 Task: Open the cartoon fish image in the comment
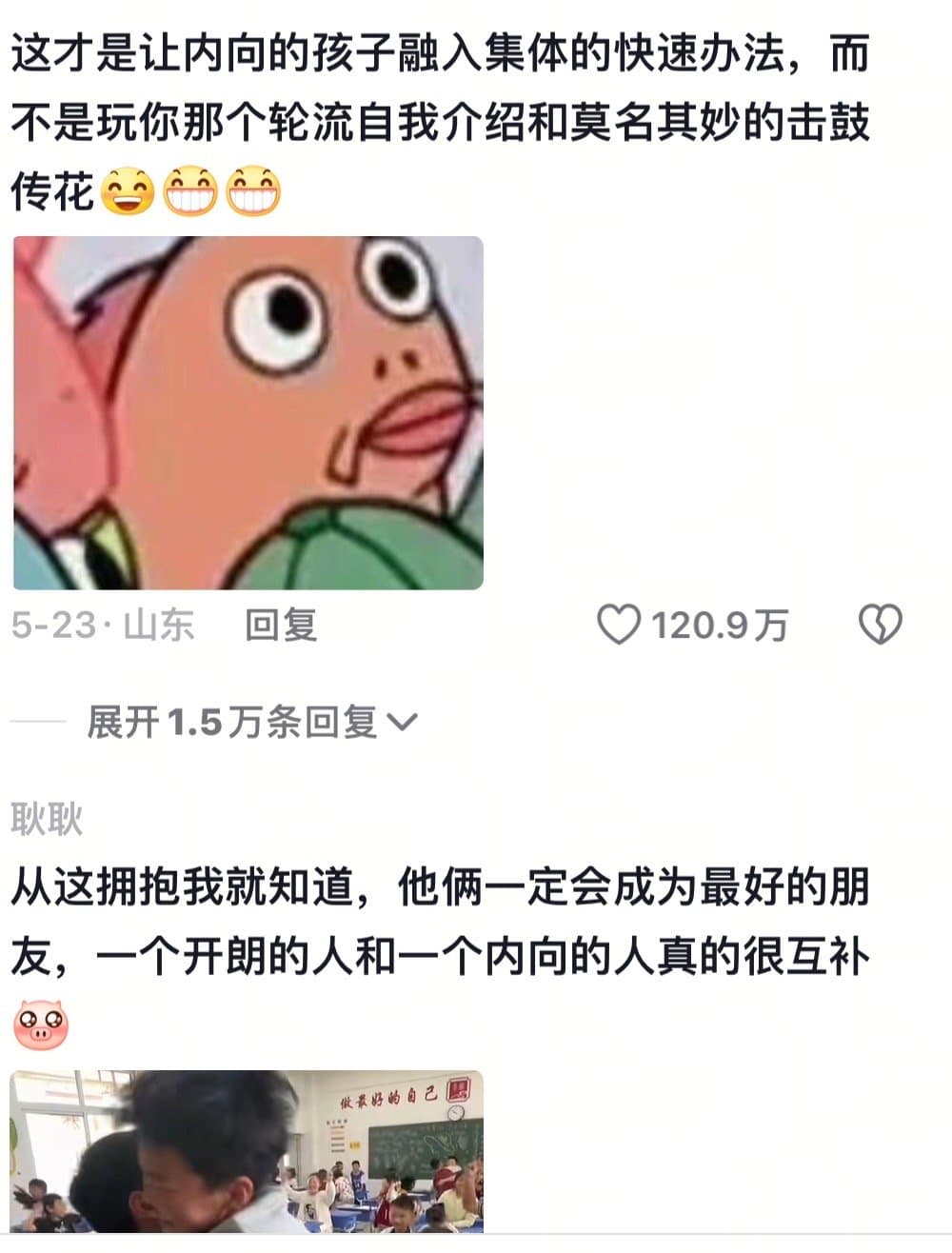click(x=248, y=412)
